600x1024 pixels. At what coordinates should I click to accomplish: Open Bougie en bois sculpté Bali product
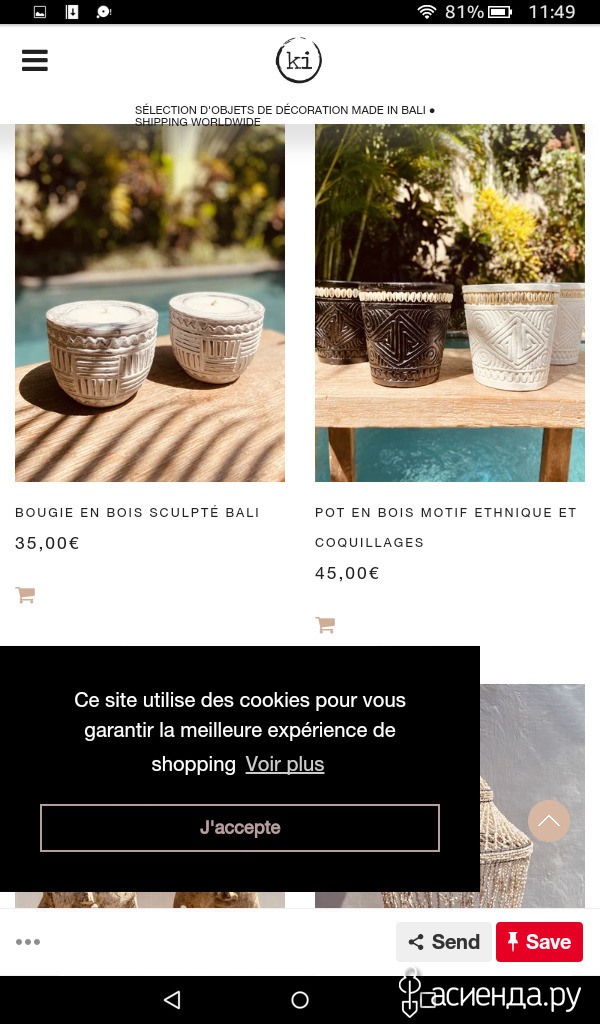coord(137,513)
